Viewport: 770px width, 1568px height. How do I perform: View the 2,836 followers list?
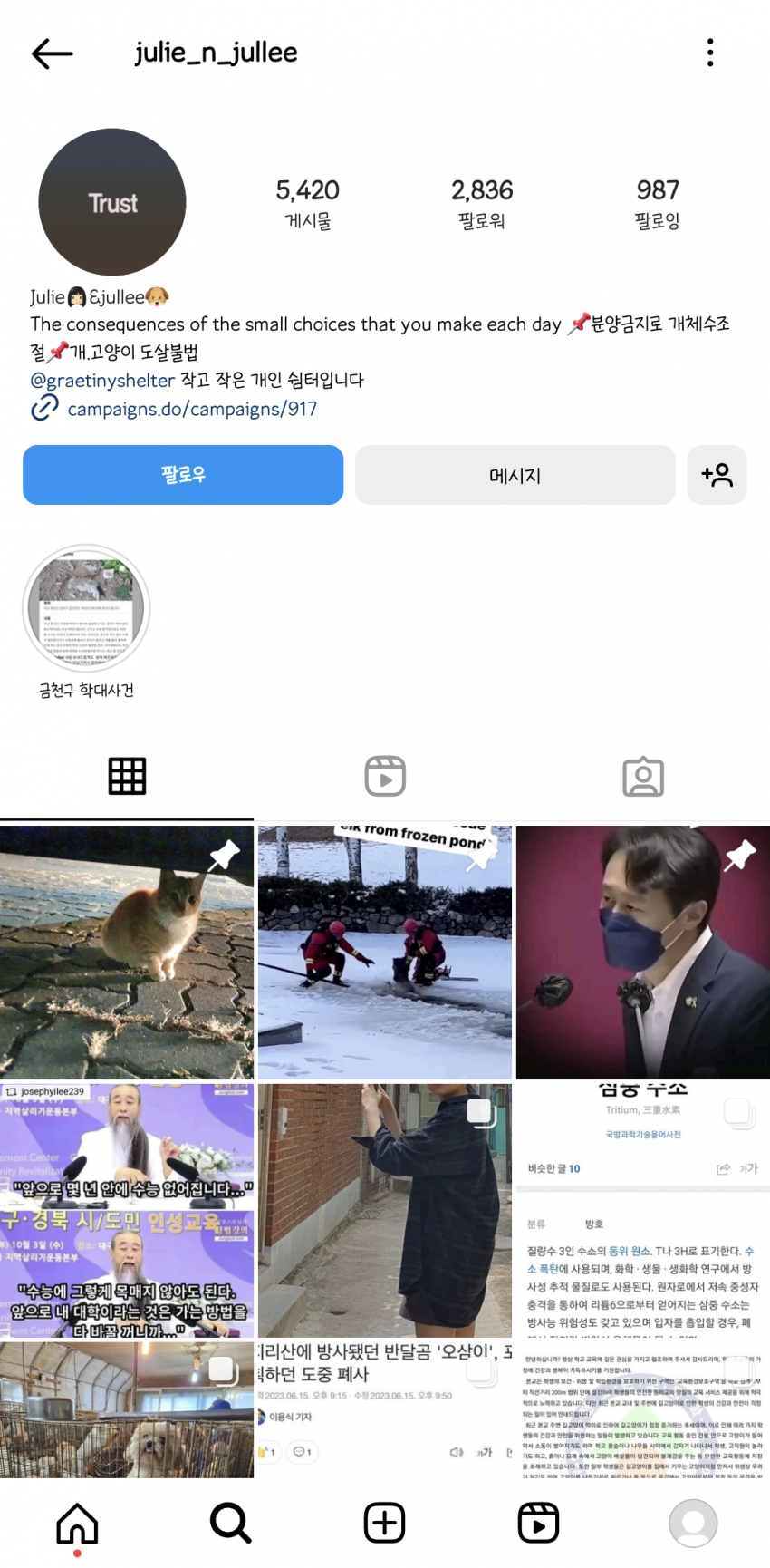point(482,203)
